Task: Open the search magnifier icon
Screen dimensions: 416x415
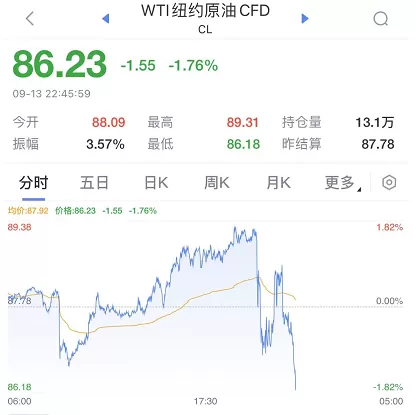Action: click(381, 19)
